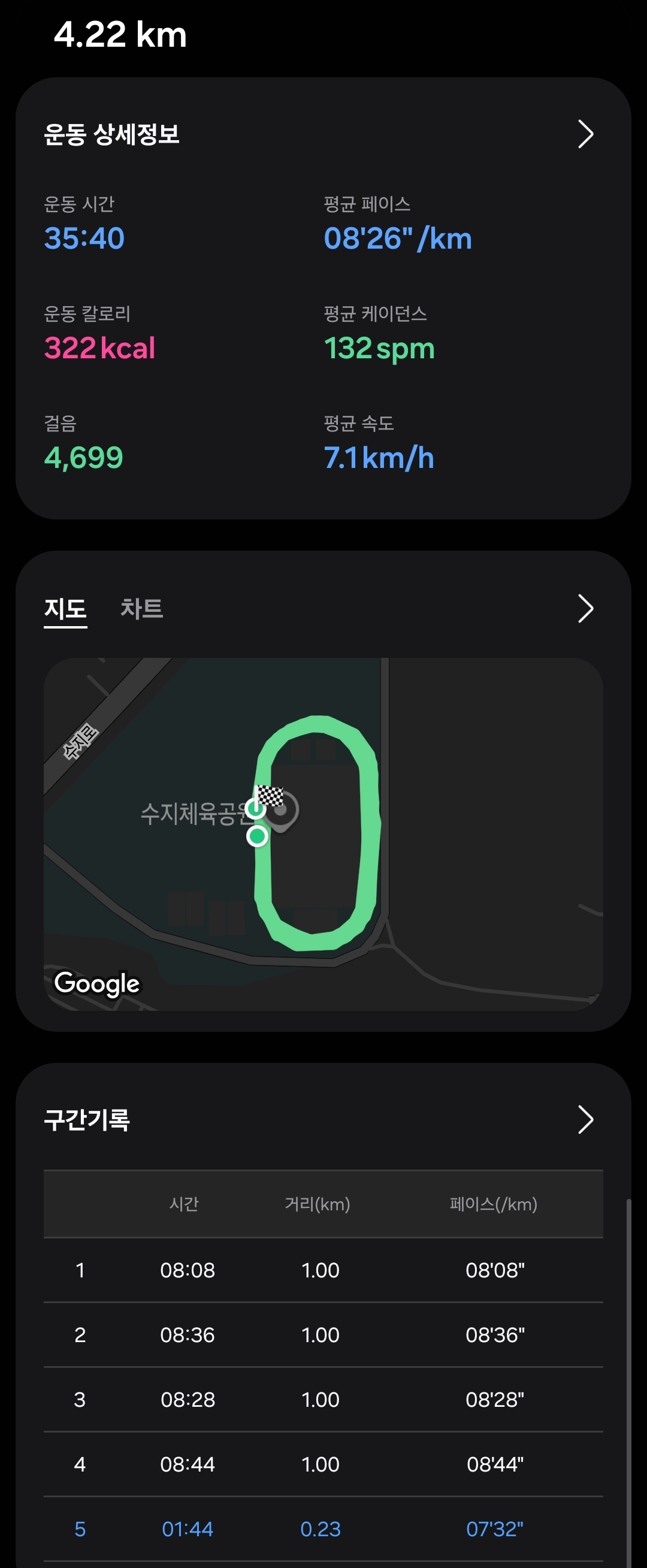Open the 운동 상세정보 details chevron

tap(585, 134)
